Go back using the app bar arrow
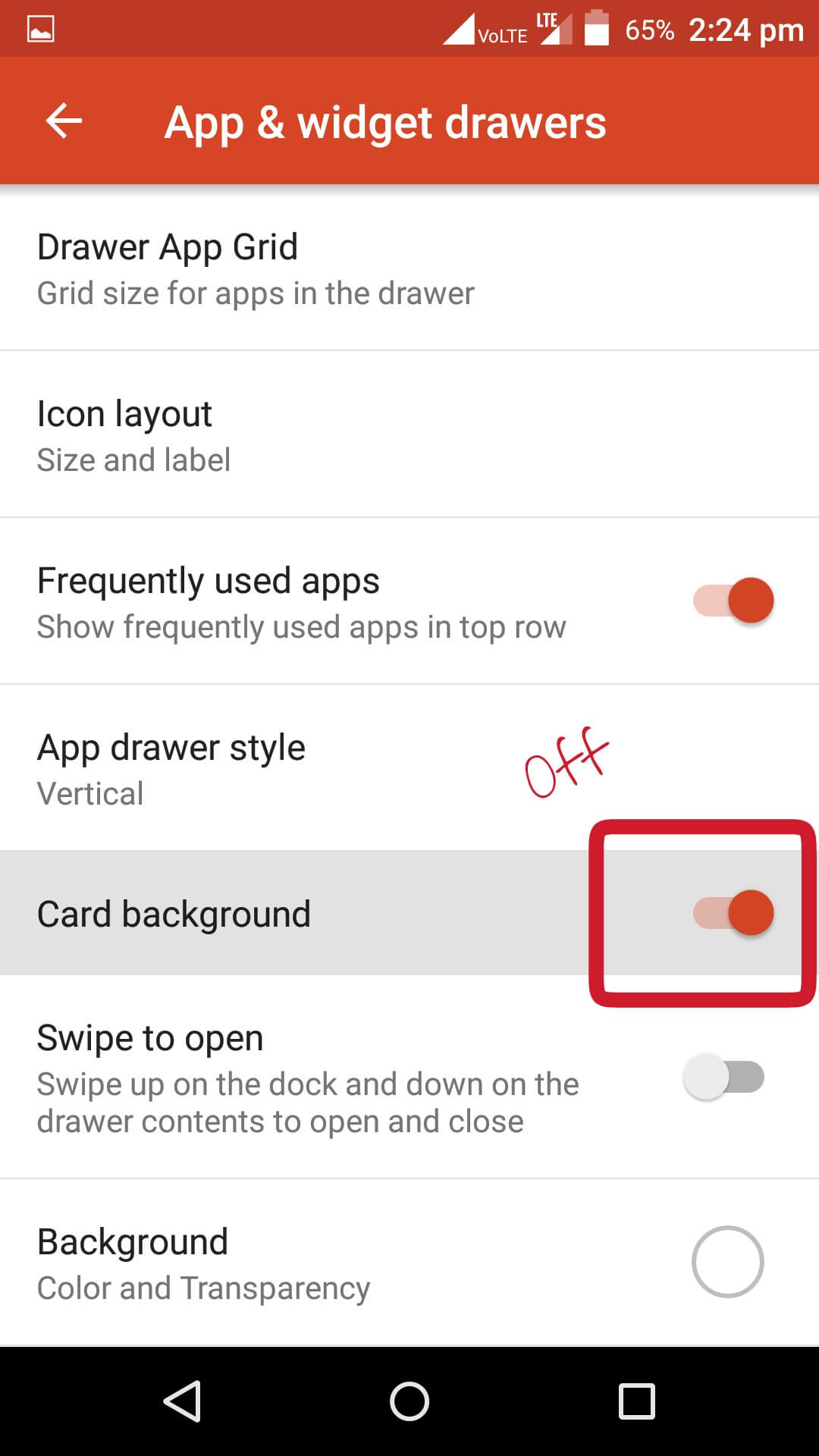 (x=64, y=121)
